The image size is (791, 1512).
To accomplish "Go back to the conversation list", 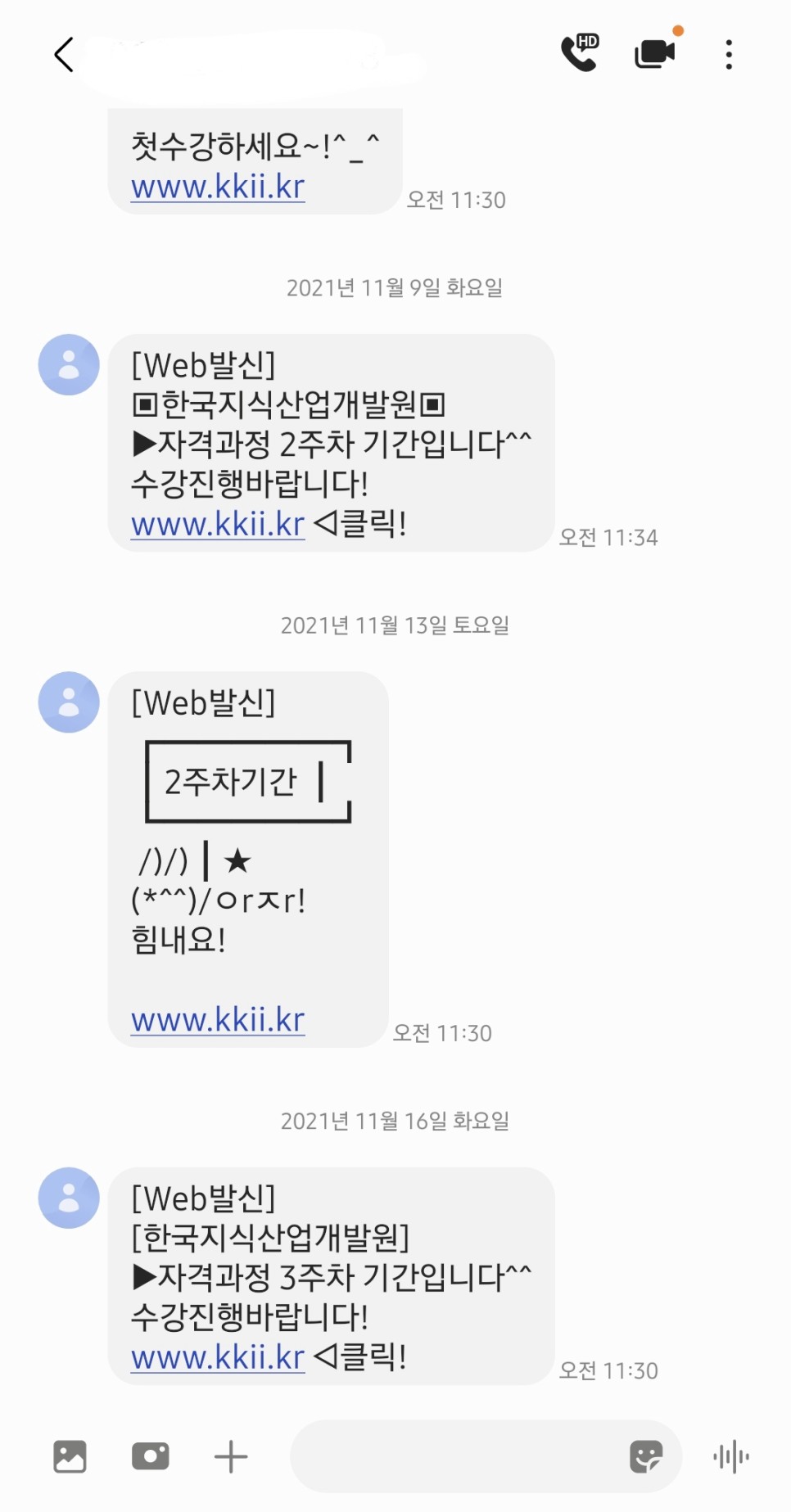I will point(64,55).
